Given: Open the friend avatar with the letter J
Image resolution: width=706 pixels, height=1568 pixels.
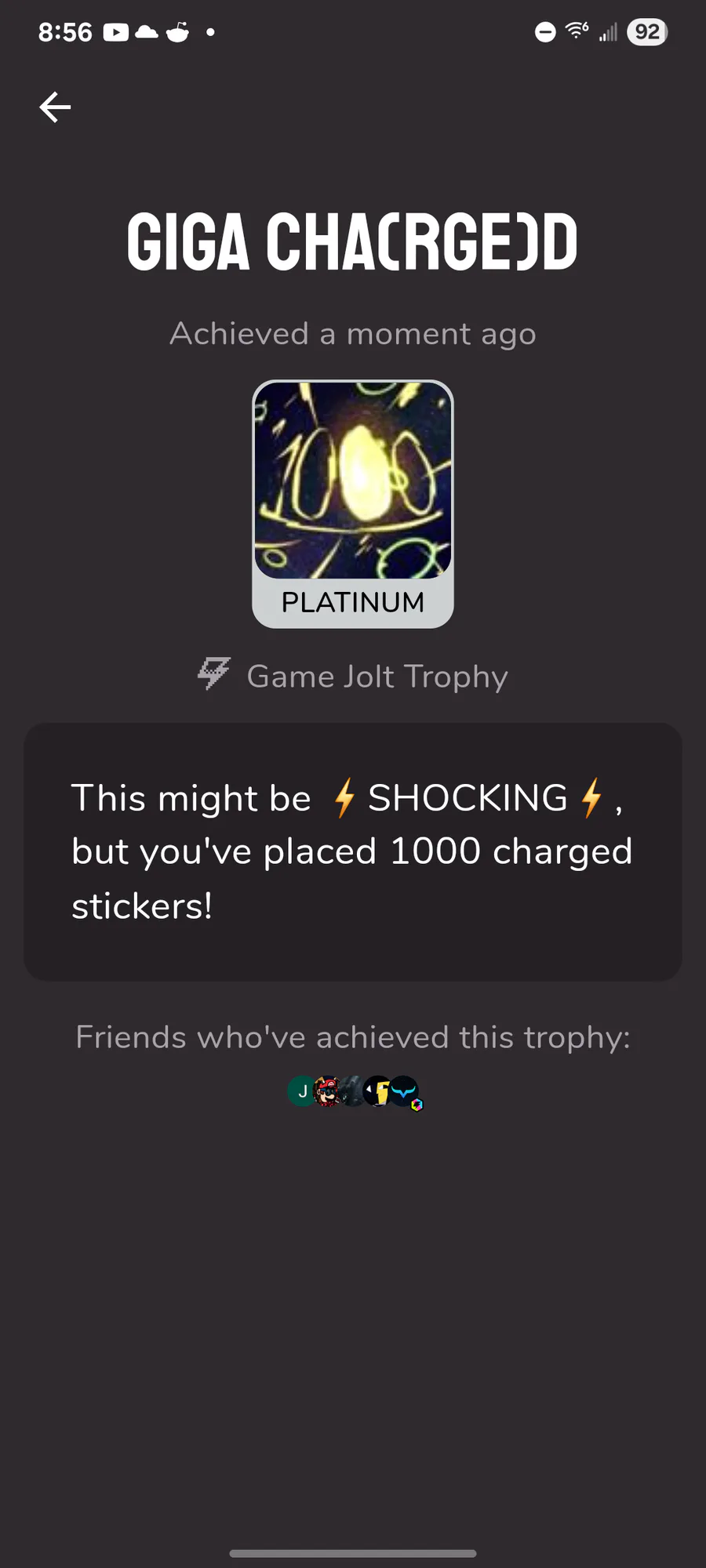Looking at the screenshot, I should pos(301,1091).
